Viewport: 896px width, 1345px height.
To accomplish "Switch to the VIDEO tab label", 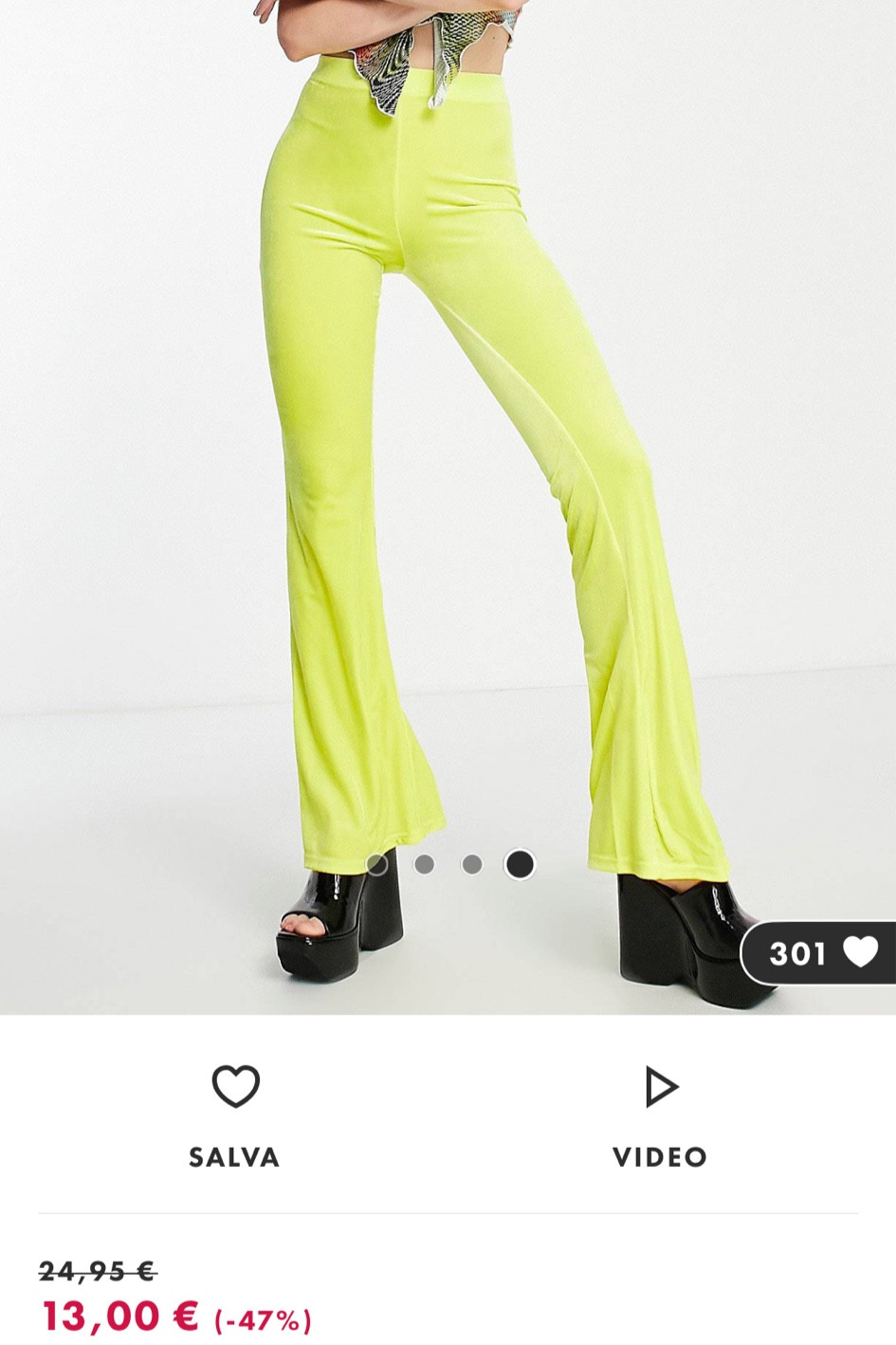I will click(661, 1157).
